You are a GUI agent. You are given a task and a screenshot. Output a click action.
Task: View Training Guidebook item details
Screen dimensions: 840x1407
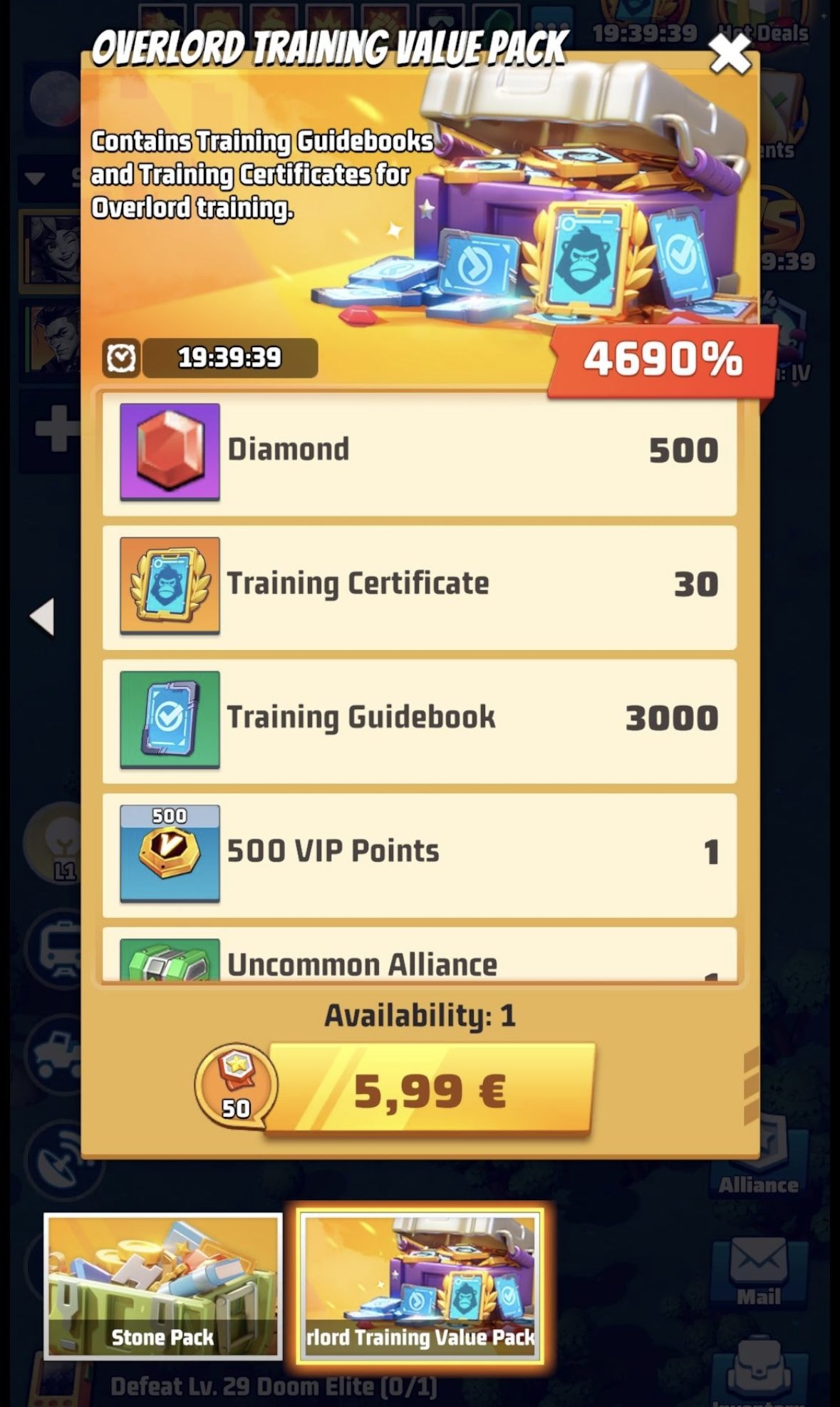pos(170,719)
